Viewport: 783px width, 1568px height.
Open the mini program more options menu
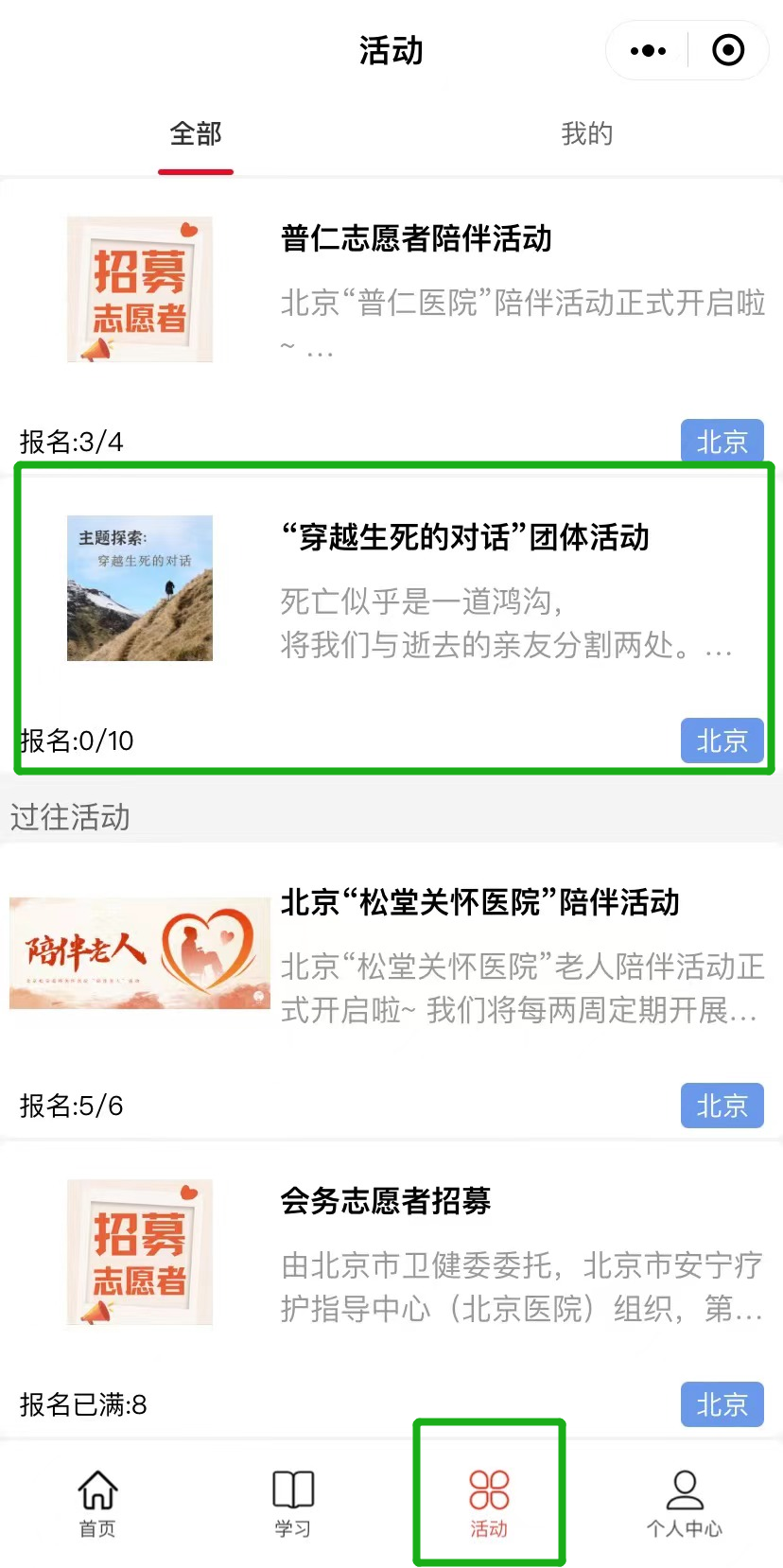pos(648,51)
